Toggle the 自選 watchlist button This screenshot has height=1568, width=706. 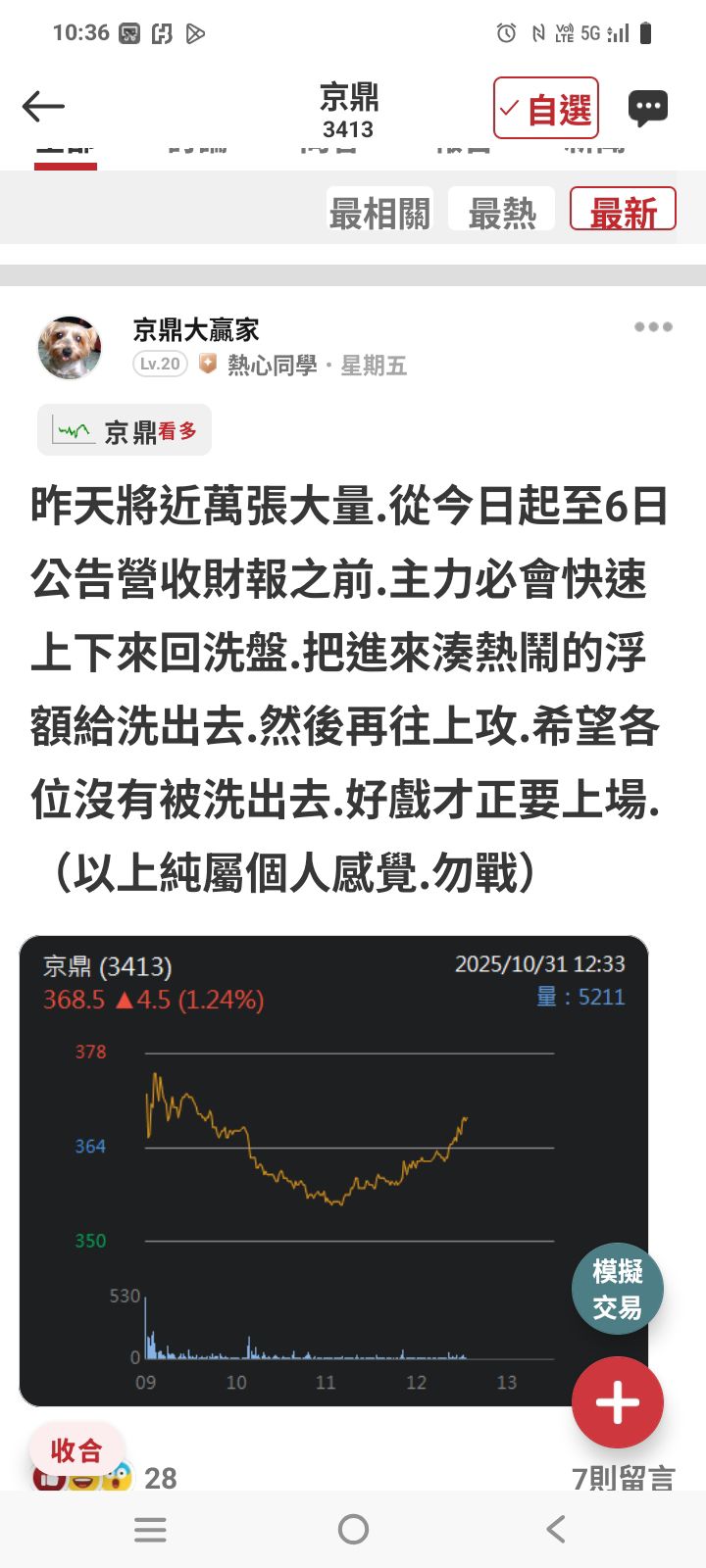click(x=546, y=108)
